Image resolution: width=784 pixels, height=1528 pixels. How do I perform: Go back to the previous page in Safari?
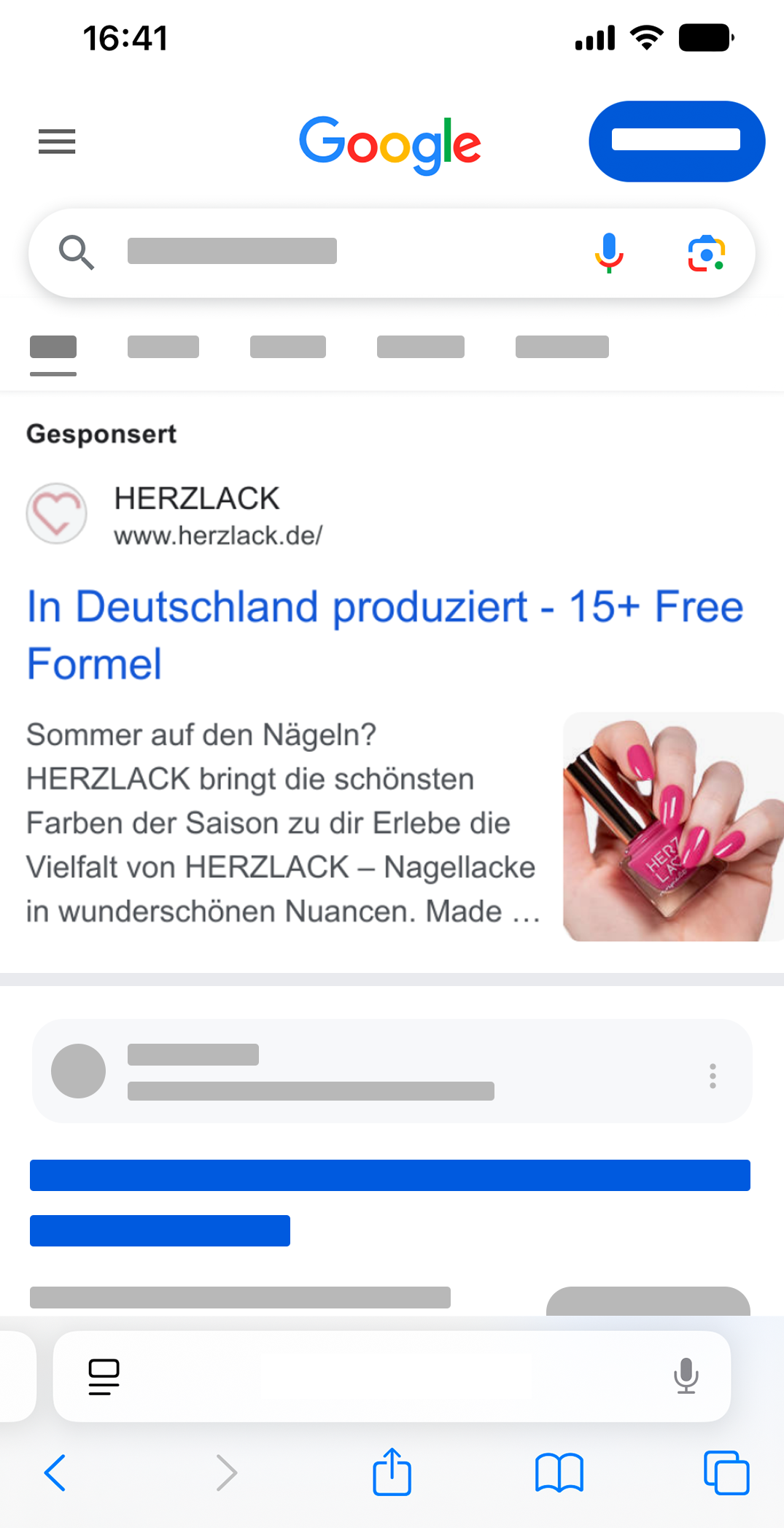[x=55, y=1473]
